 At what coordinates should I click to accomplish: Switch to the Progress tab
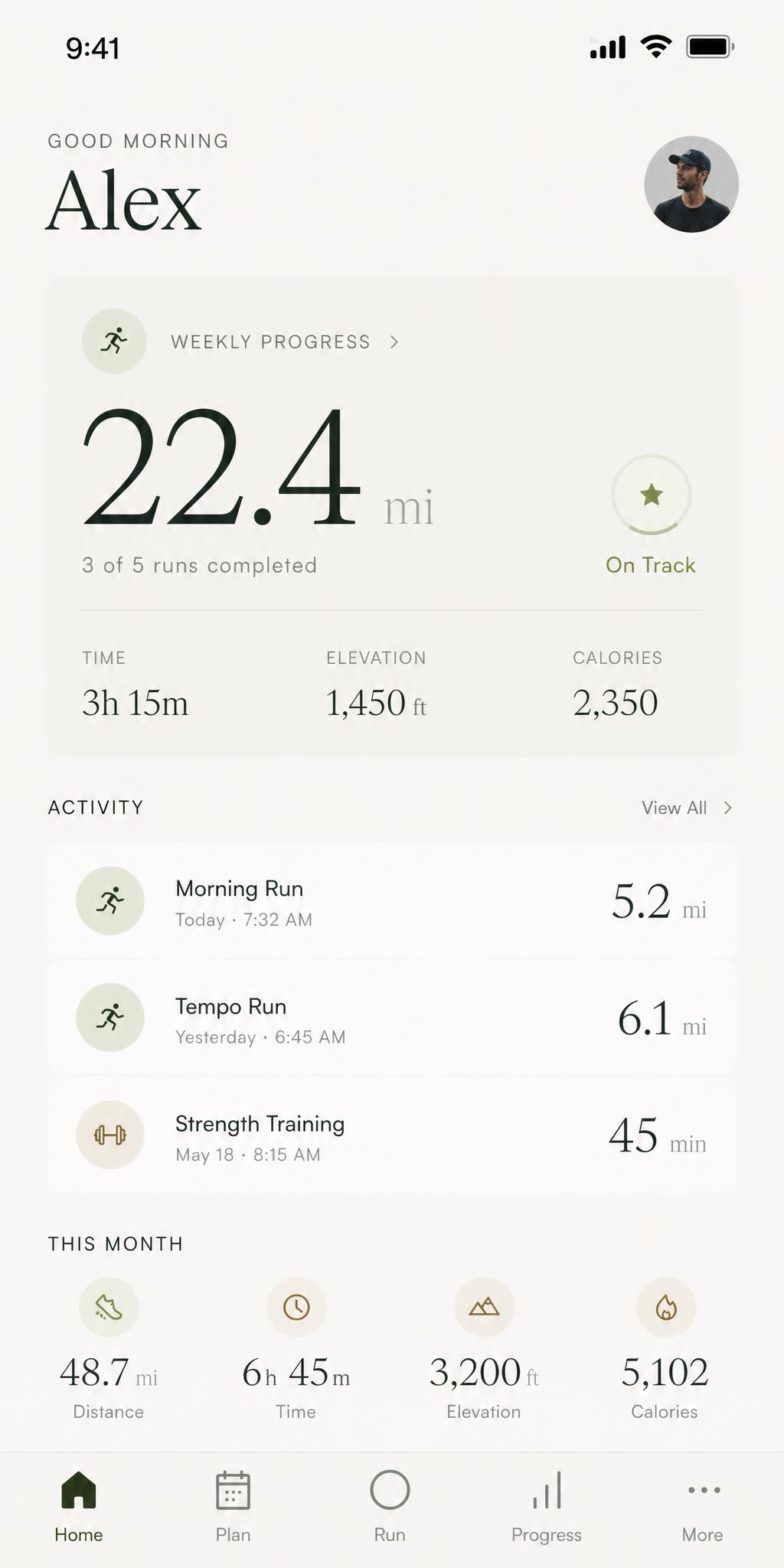(547, 1505)
